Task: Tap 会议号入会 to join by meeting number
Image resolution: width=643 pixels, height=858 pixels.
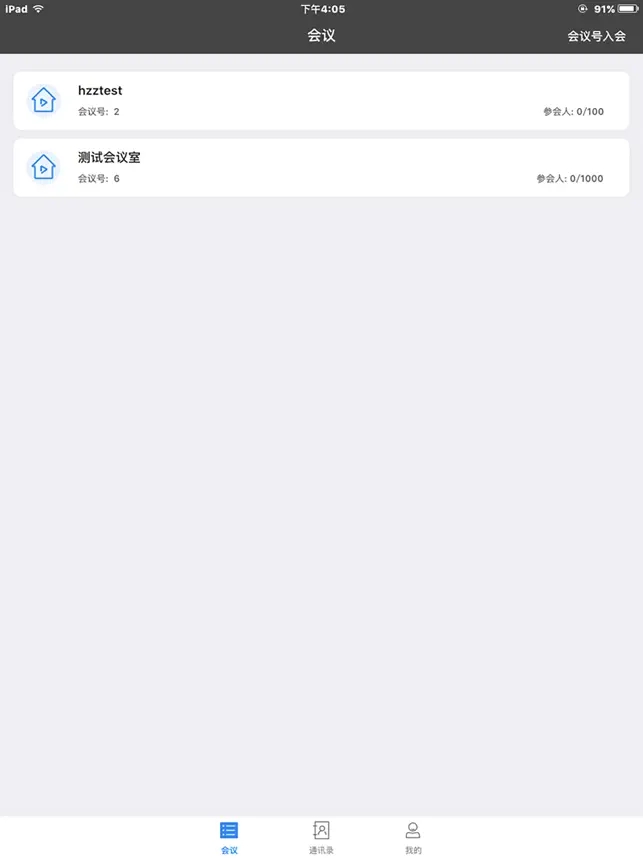Action: tap(596, 36)
